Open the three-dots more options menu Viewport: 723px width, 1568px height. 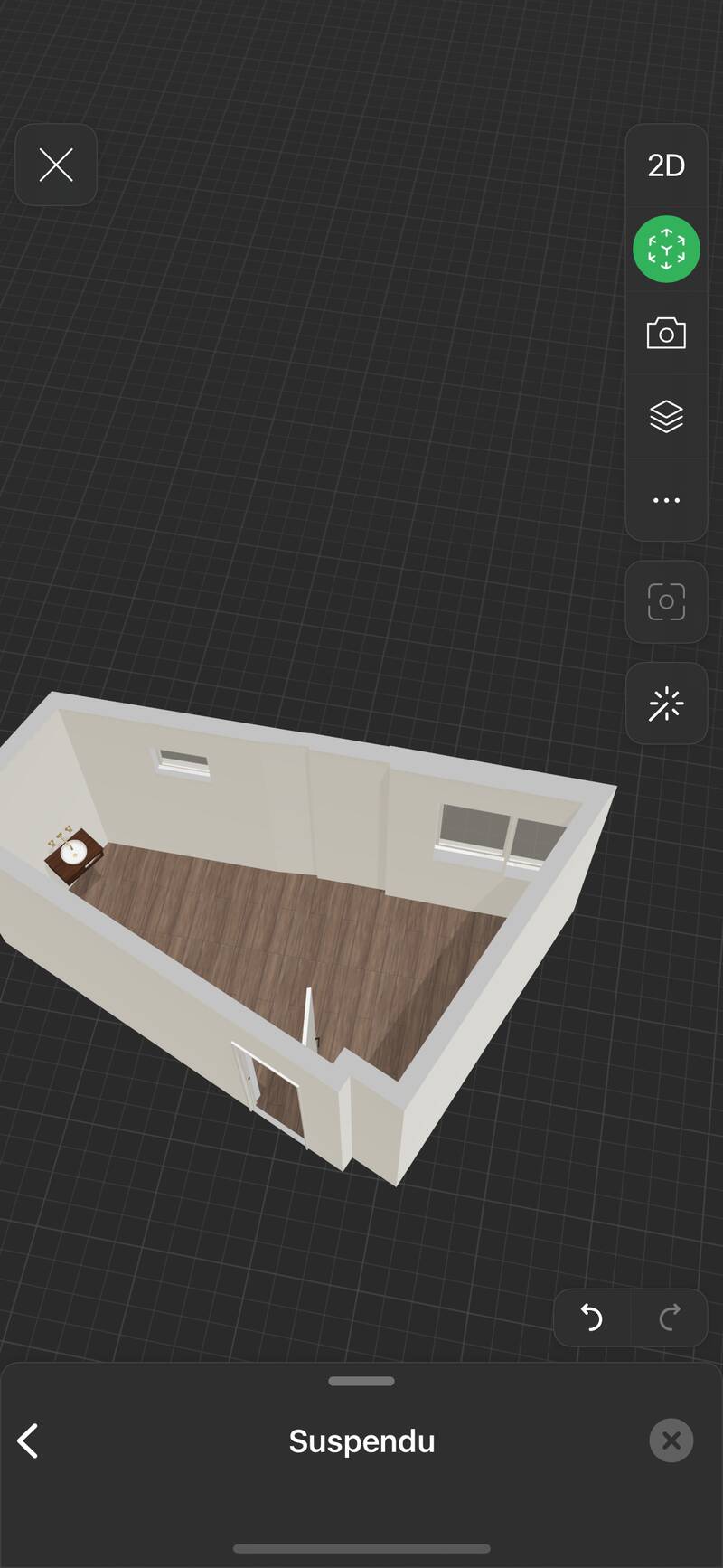pyautogui.click(x=666, y=500)
